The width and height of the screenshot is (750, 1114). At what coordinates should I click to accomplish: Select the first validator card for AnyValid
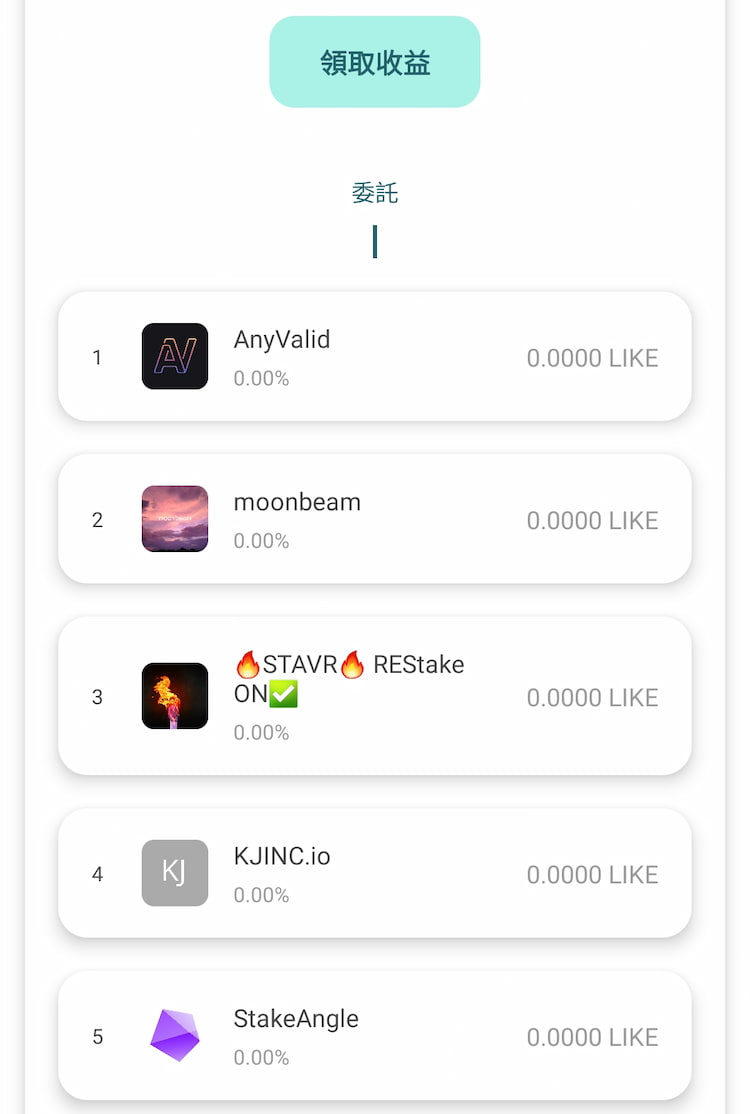point(374,356)
